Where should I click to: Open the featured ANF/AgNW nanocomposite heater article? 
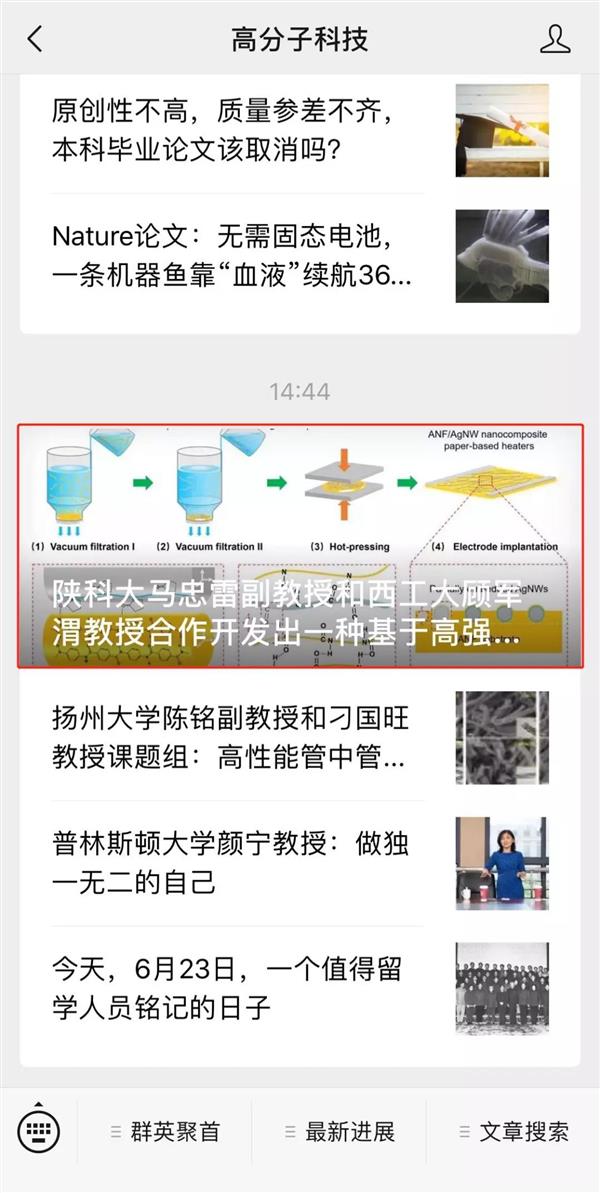300,546
